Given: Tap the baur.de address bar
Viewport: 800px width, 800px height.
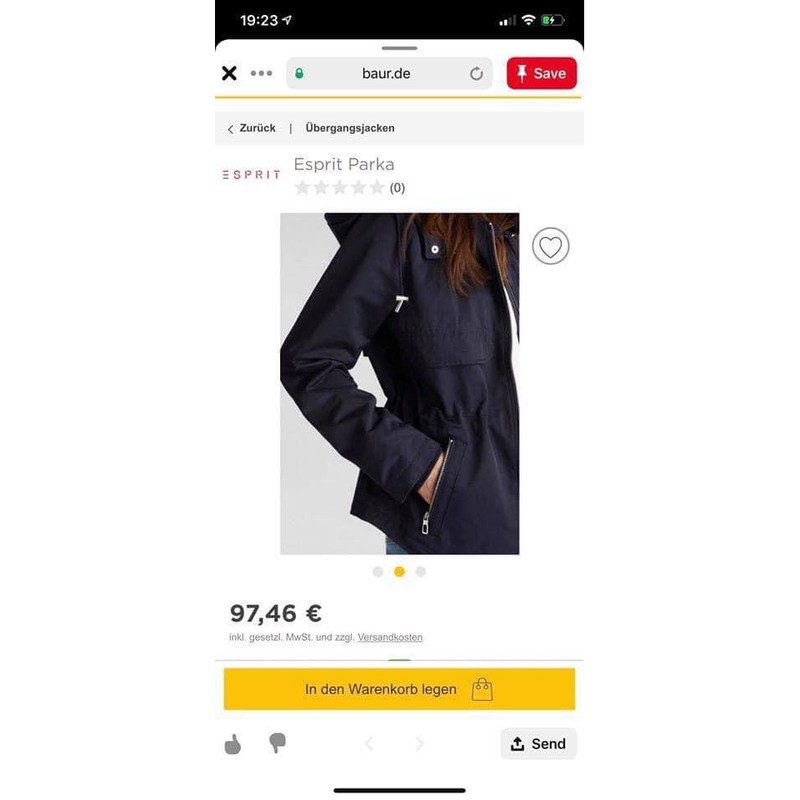Looking at the screenshot, I should click(x=385, y=73).
